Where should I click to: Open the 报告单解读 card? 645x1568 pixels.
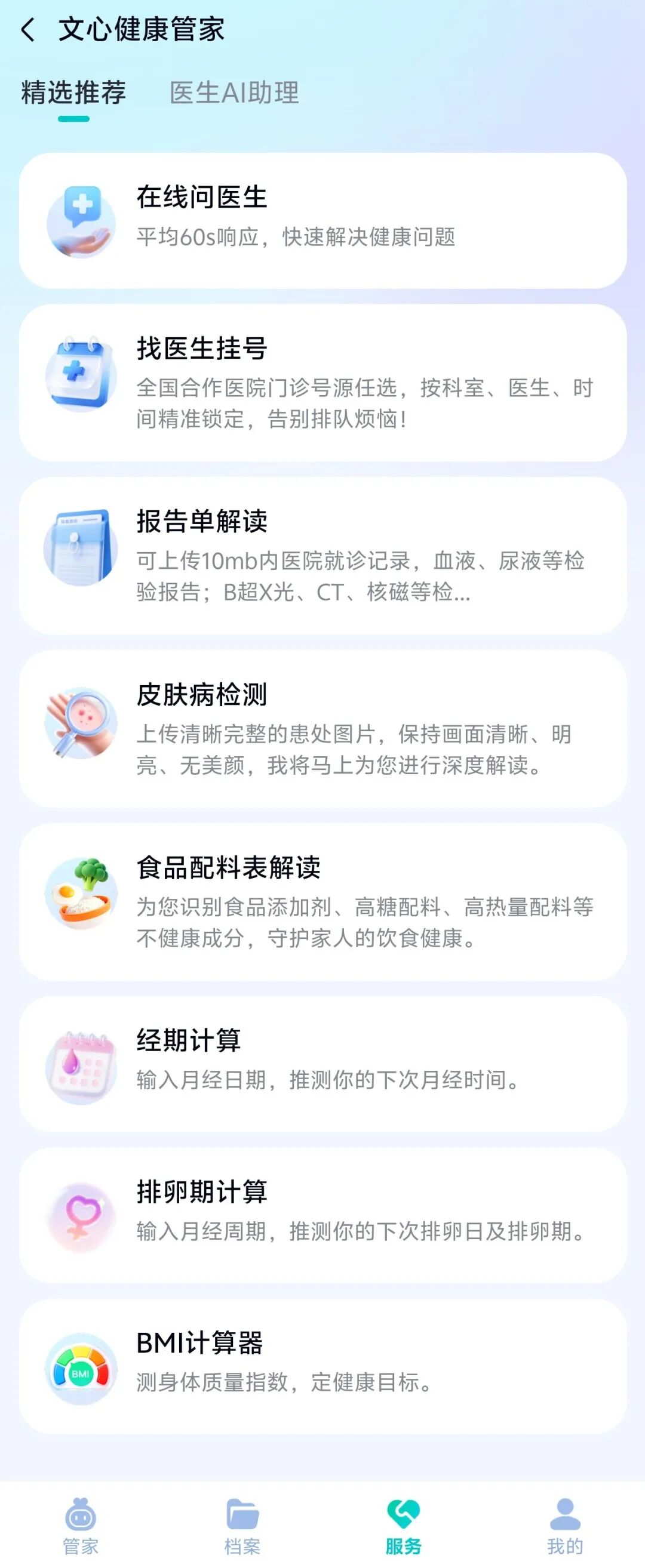[323, 556]
